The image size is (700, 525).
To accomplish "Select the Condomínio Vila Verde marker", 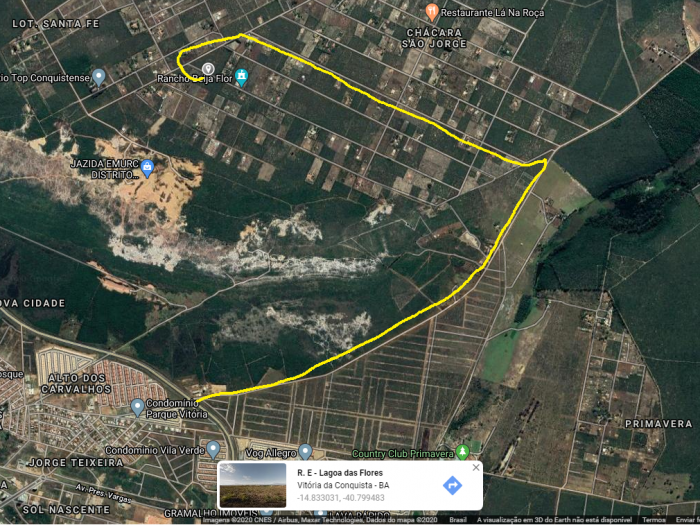I will [212, 450].
